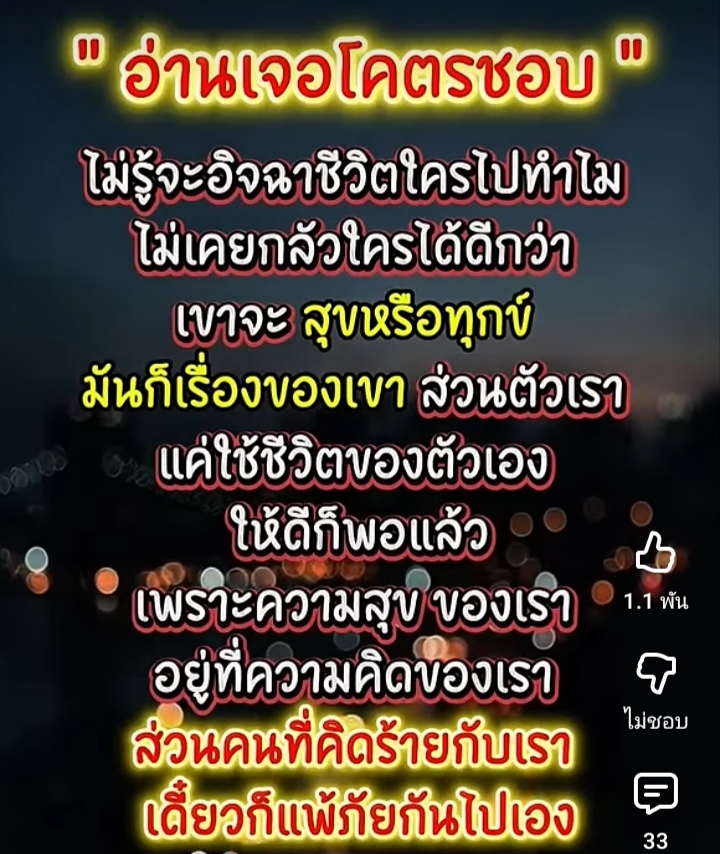Like this short video
Screen dimensions: 720x854
656,553
